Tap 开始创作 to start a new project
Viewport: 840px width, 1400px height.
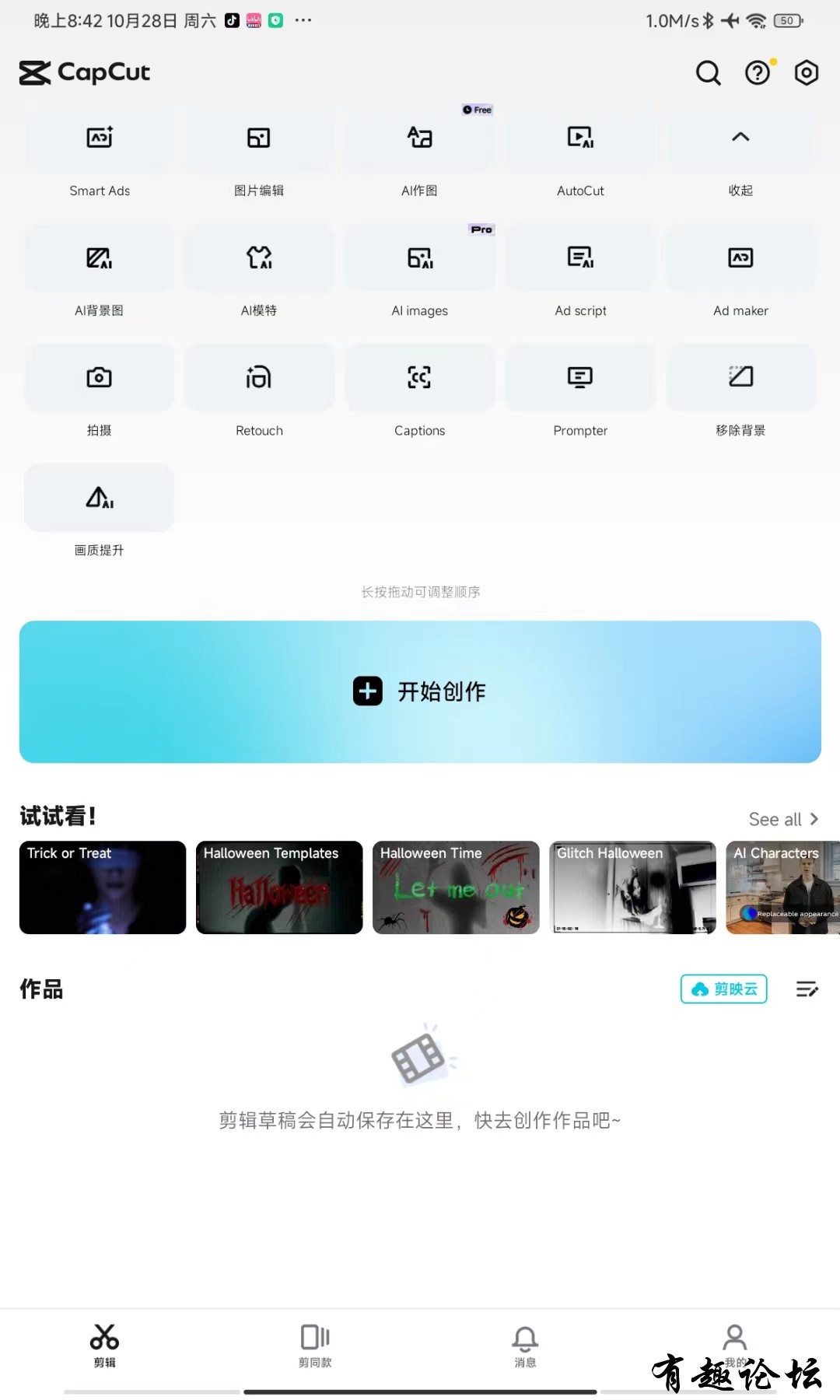pos(420,691)
